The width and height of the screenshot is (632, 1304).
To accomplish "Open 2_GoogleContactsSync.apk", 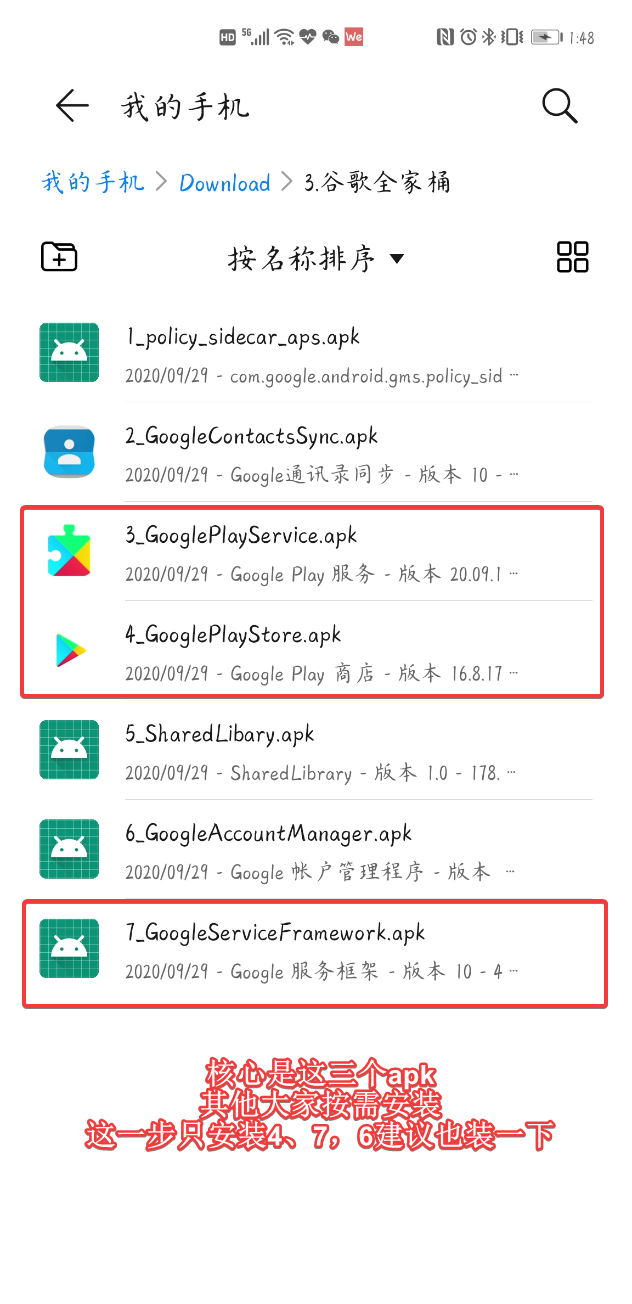I will pyautogui.click(x=316, y=452).
